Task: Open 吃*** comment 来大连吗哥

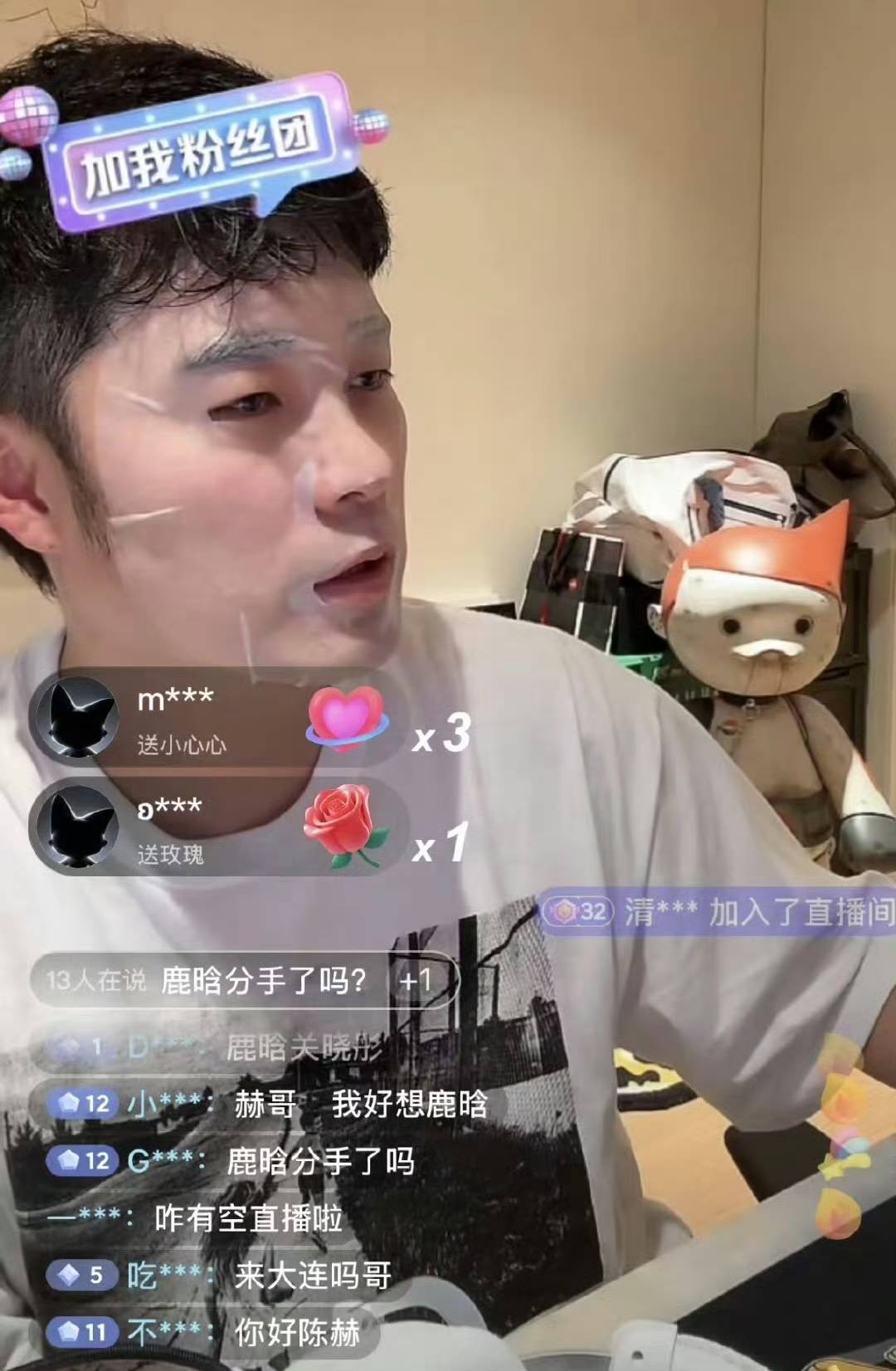Action: click(x=224, y=1275)
